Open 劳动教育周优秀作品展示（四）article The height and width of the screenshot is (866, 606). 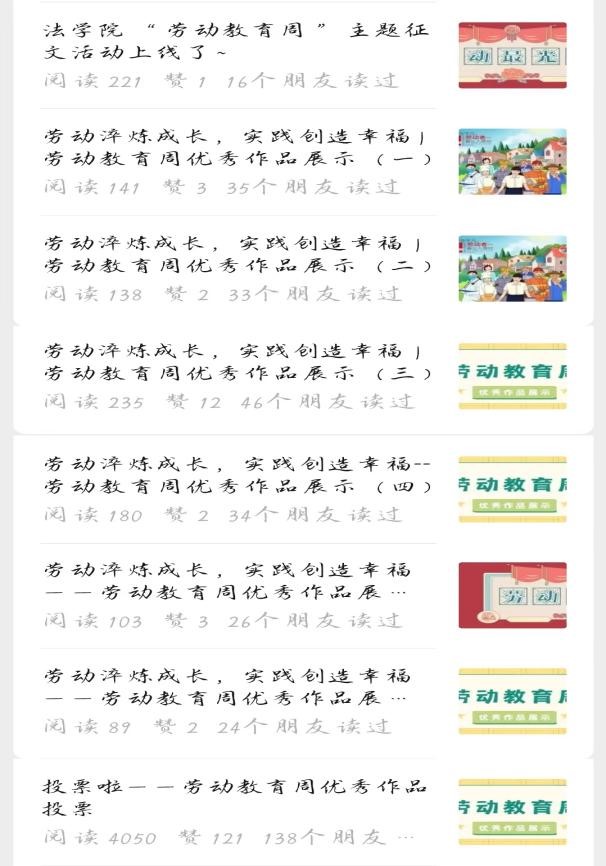(237, 475)
